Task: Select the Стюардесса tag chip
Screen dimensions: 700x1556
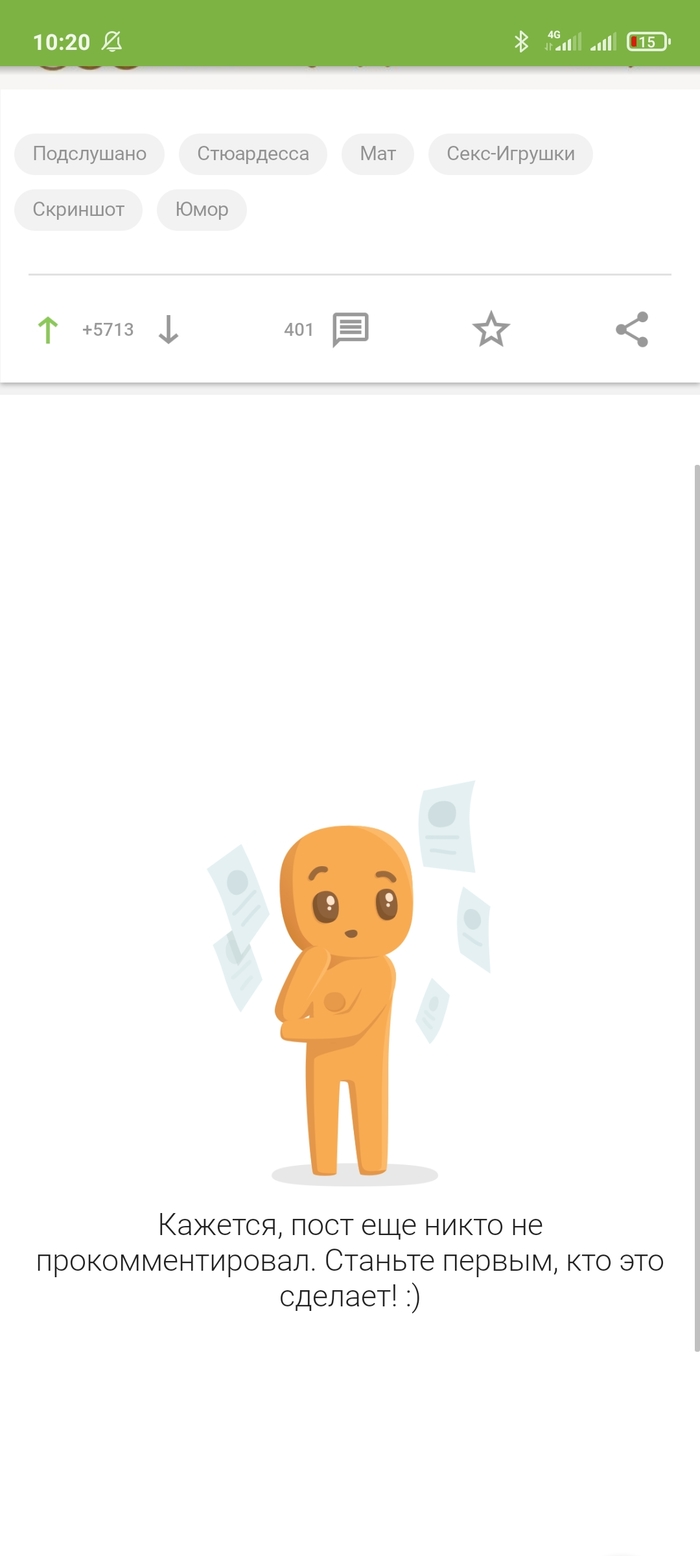Action: pyautogui.click(x=253, y=154)
